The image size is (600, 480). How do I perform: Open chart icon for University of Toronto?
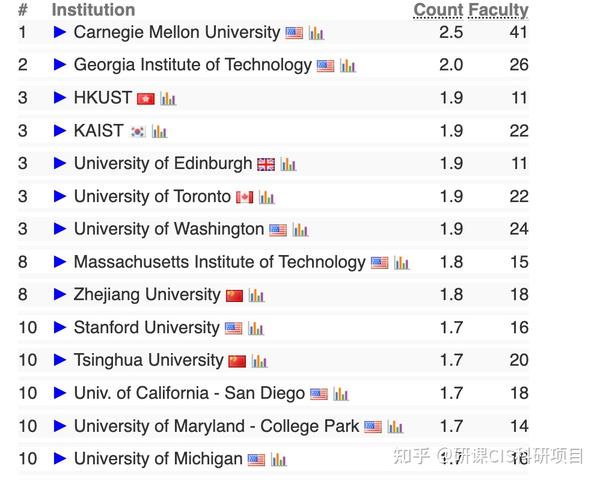(266, 197)
